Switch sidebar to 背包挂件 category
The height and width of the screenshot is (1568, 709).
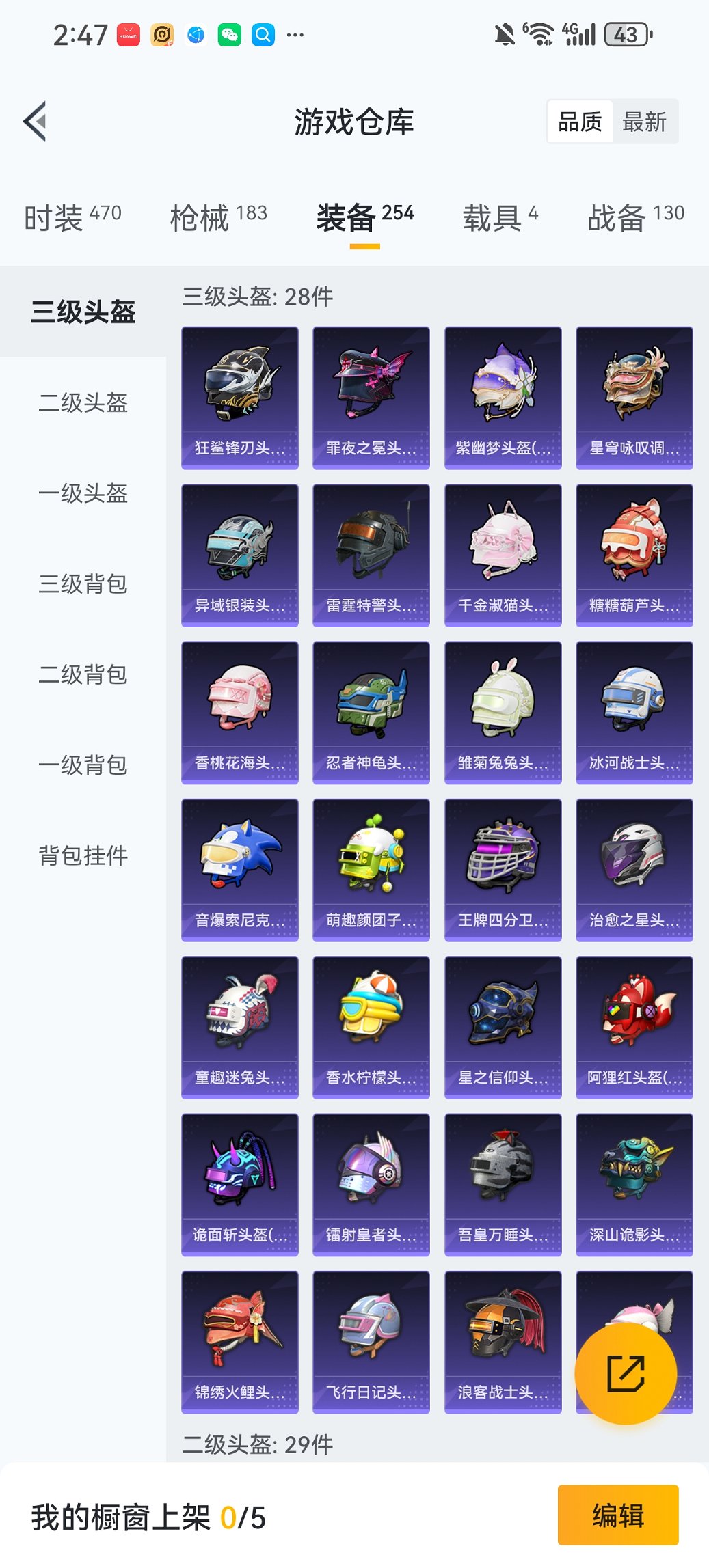click(82, 856)
